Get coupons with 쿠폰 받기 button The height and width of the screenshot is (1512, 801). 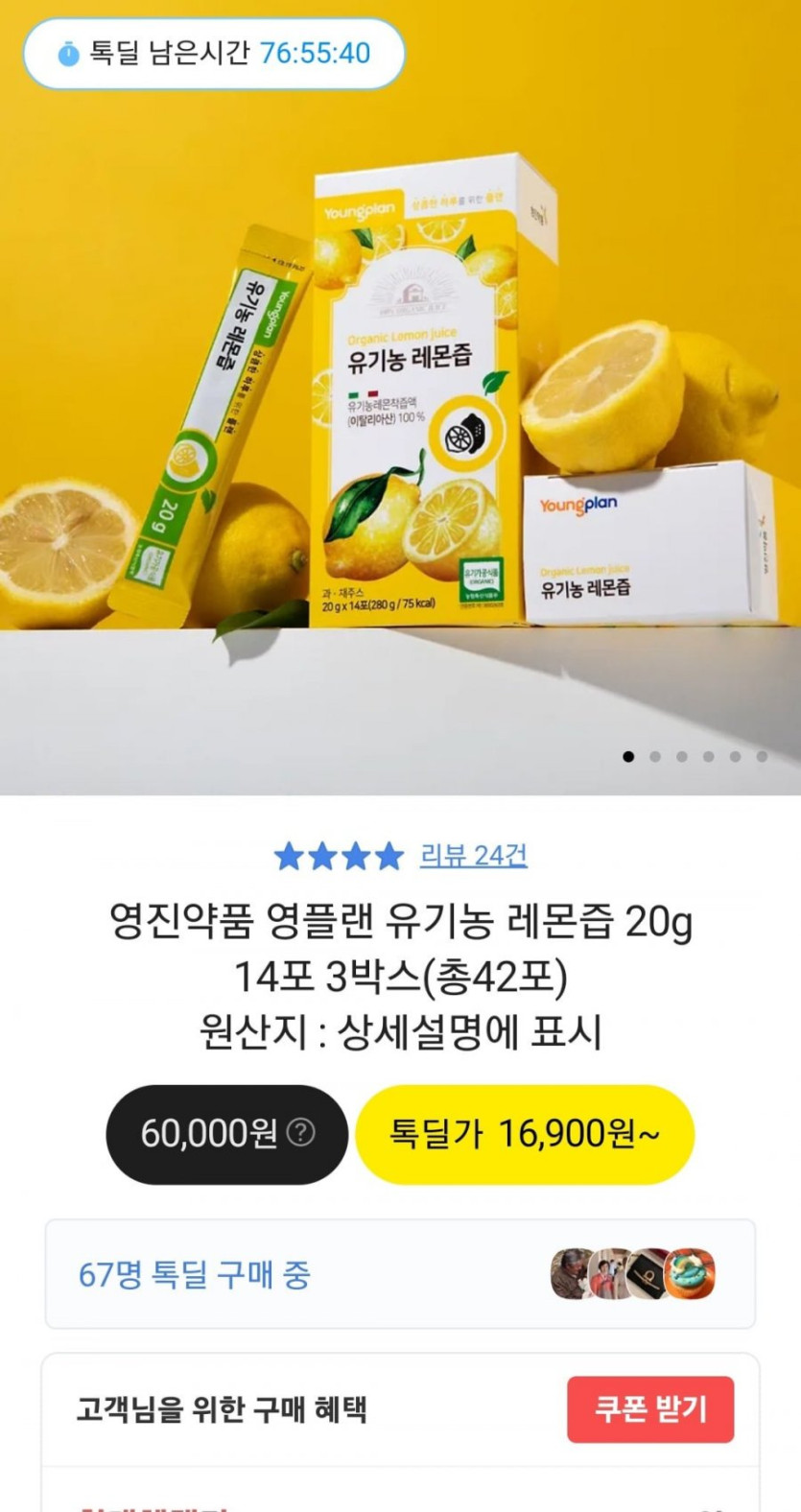(x=649, y=1408)
